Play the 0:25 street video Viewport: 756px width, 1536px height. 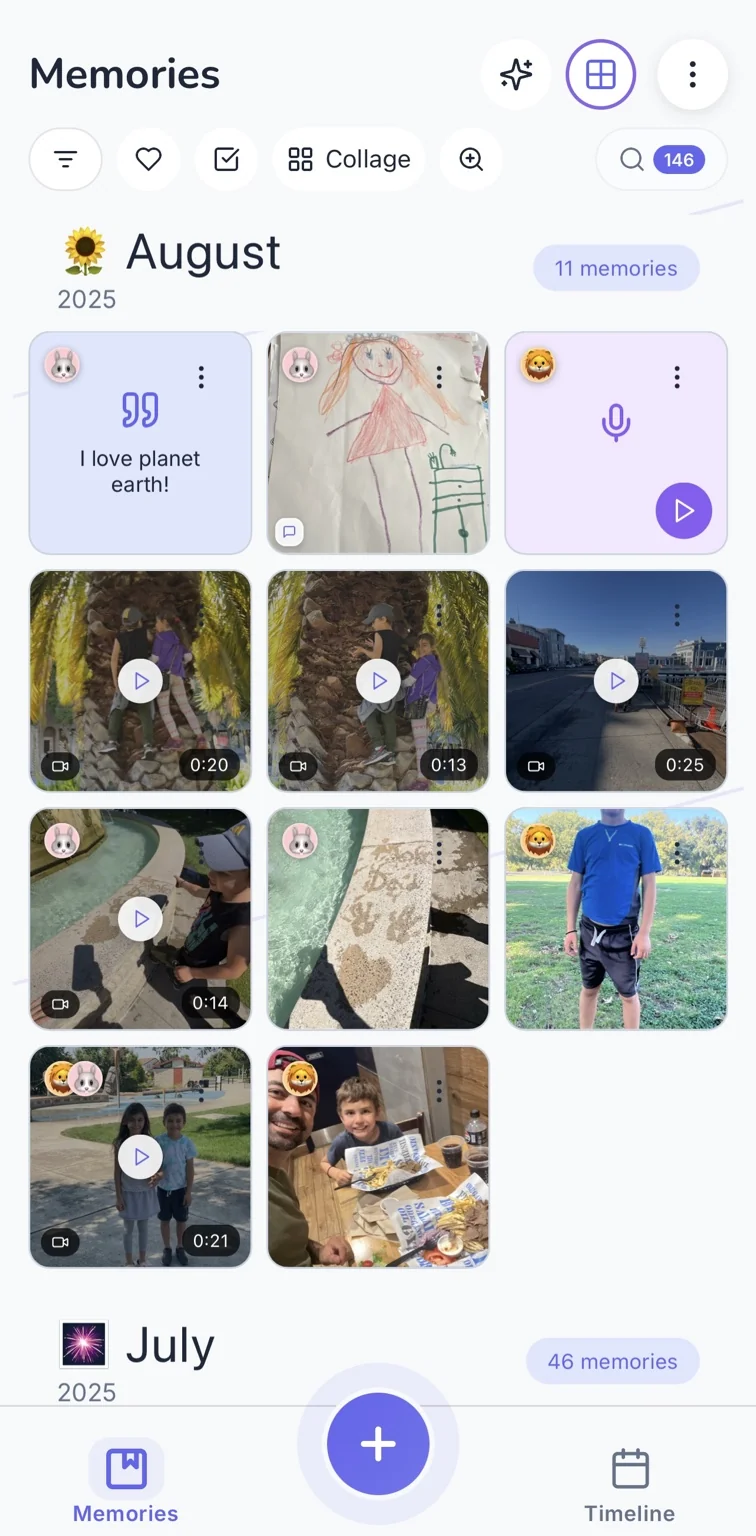click(x=616, y=681)
